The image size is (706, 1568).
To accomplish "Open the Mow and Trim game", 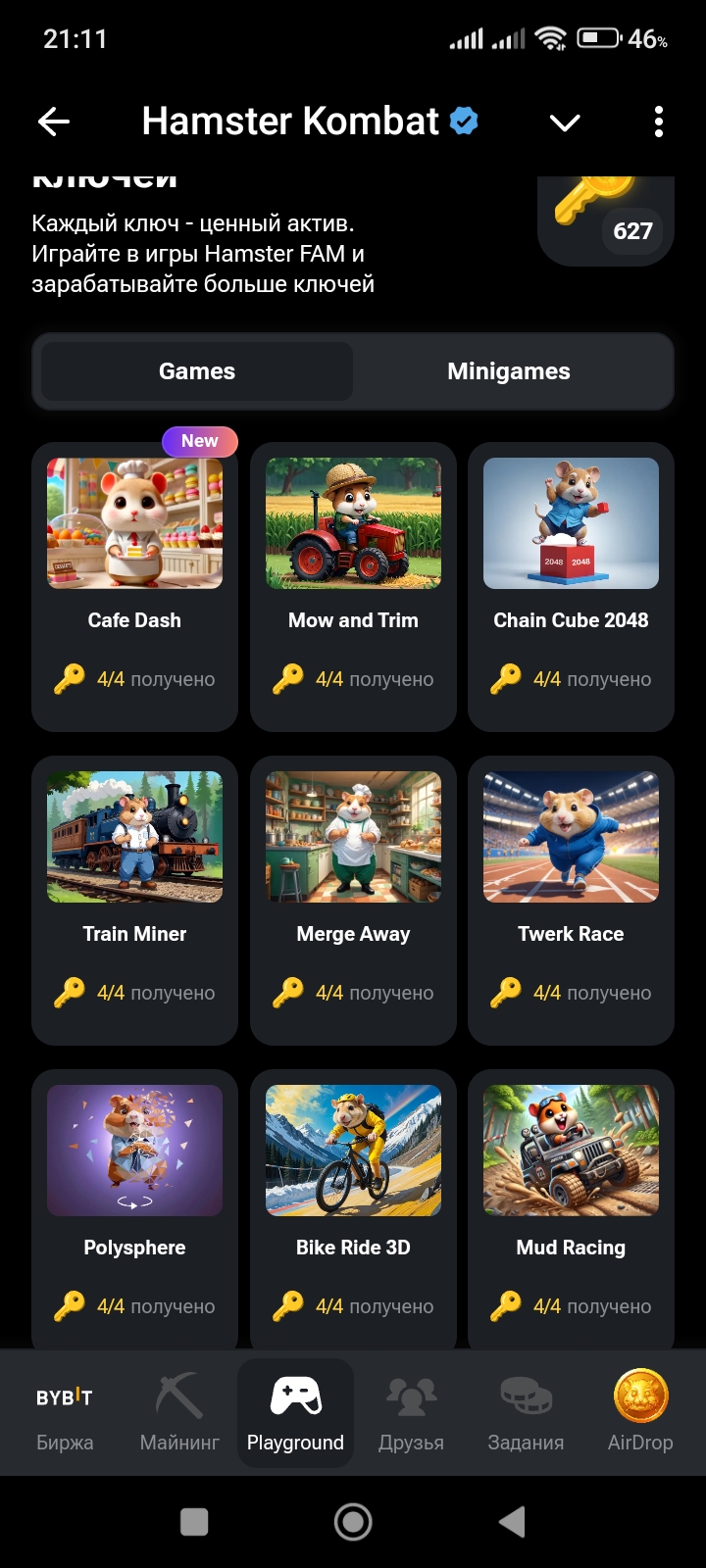I will (x=353, y=586).
